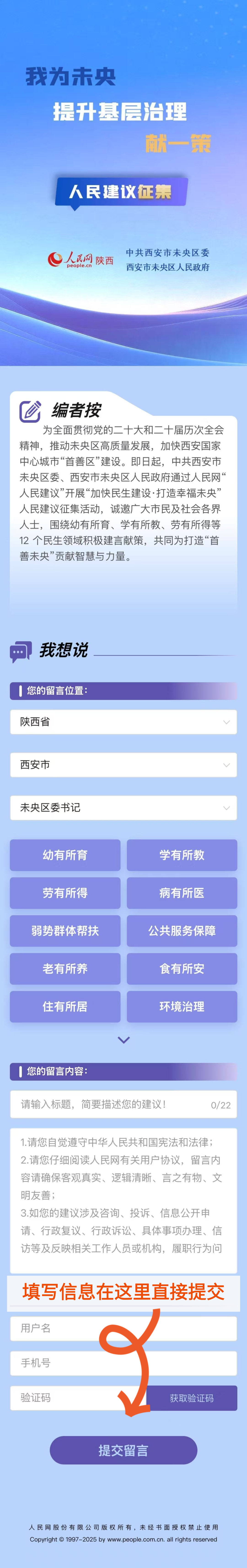Select the 幼有所育 category
Image resolution: width=247 pixels, height=1568 pixels.
point(65,855)
